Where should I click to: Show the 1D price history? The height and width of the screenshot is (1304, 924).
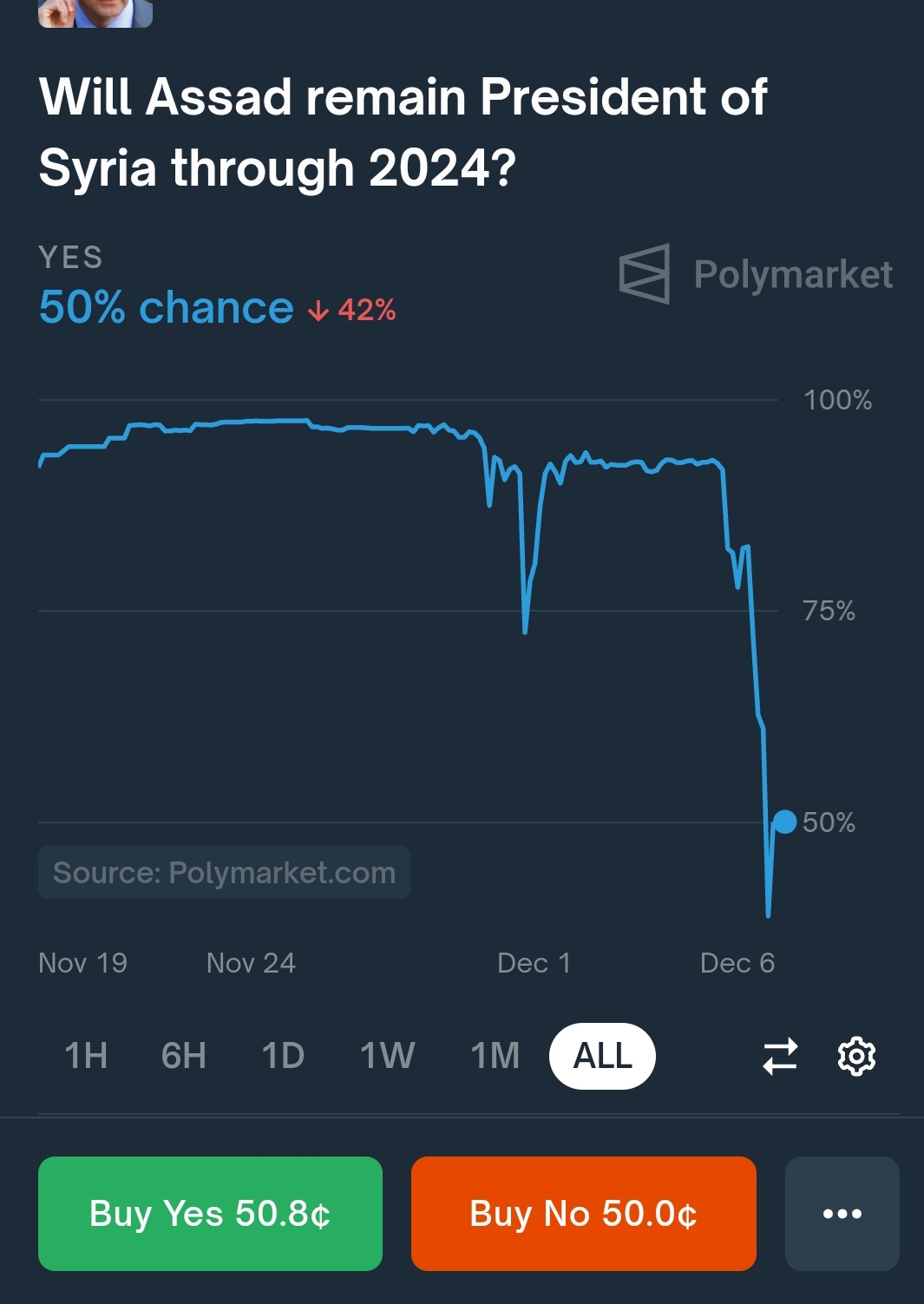[x=283, y=1056]
